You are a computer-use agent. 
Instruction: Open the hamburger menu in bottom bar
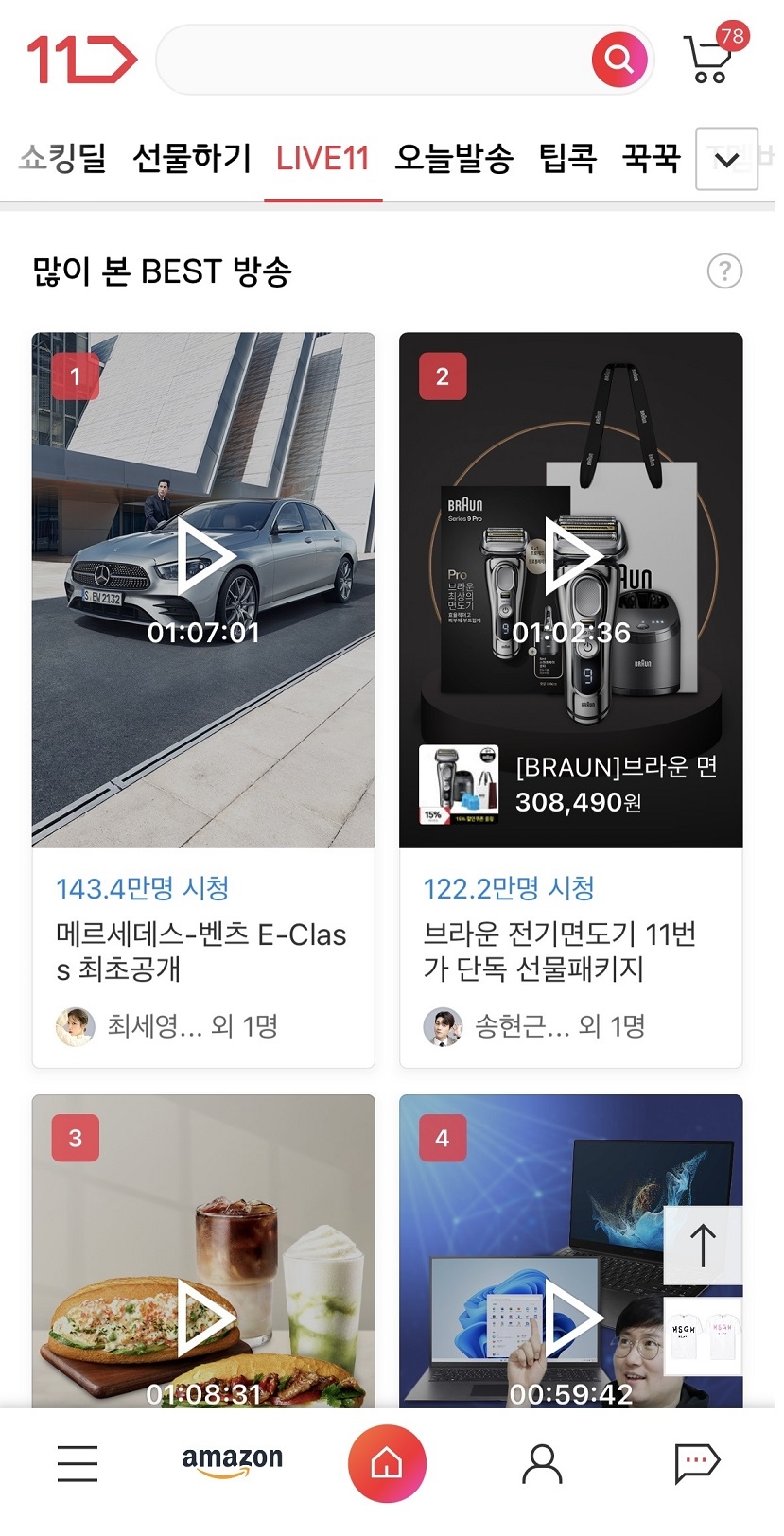(x=77, y=1462)
